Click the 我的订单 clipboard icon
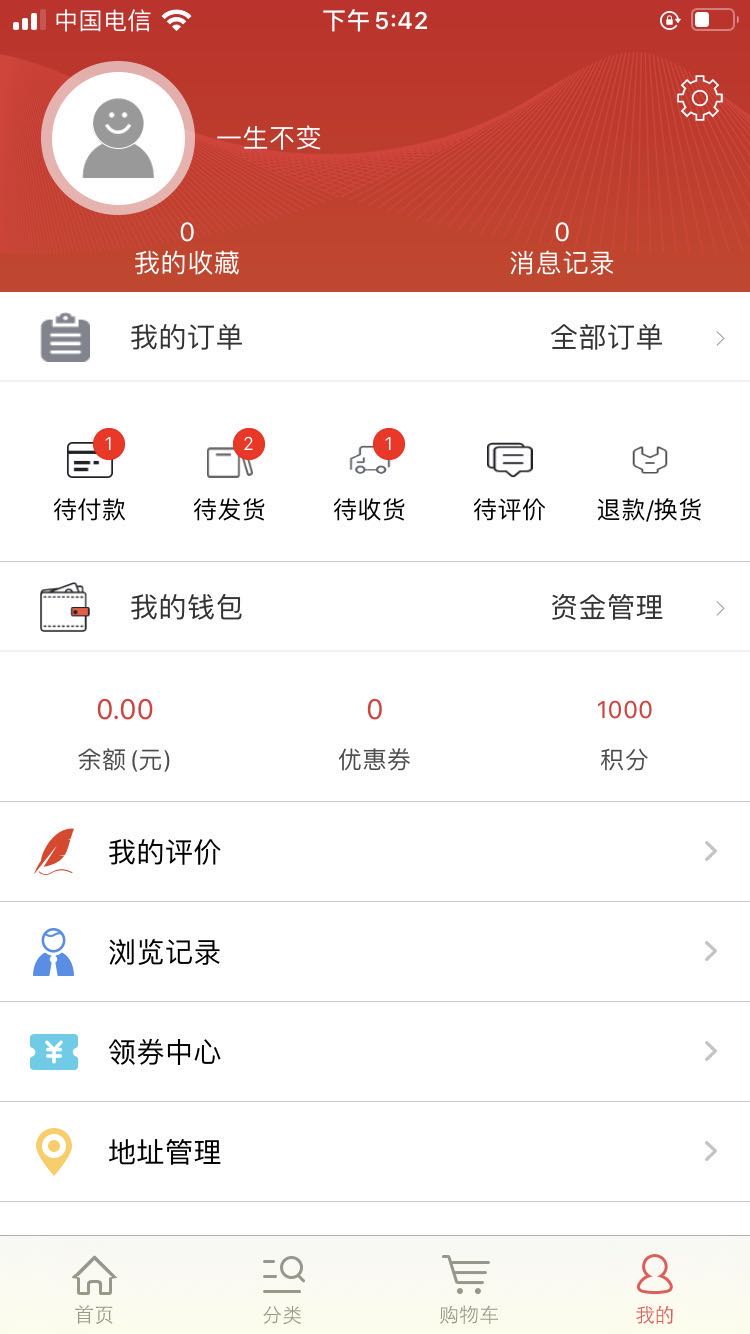 65,336
